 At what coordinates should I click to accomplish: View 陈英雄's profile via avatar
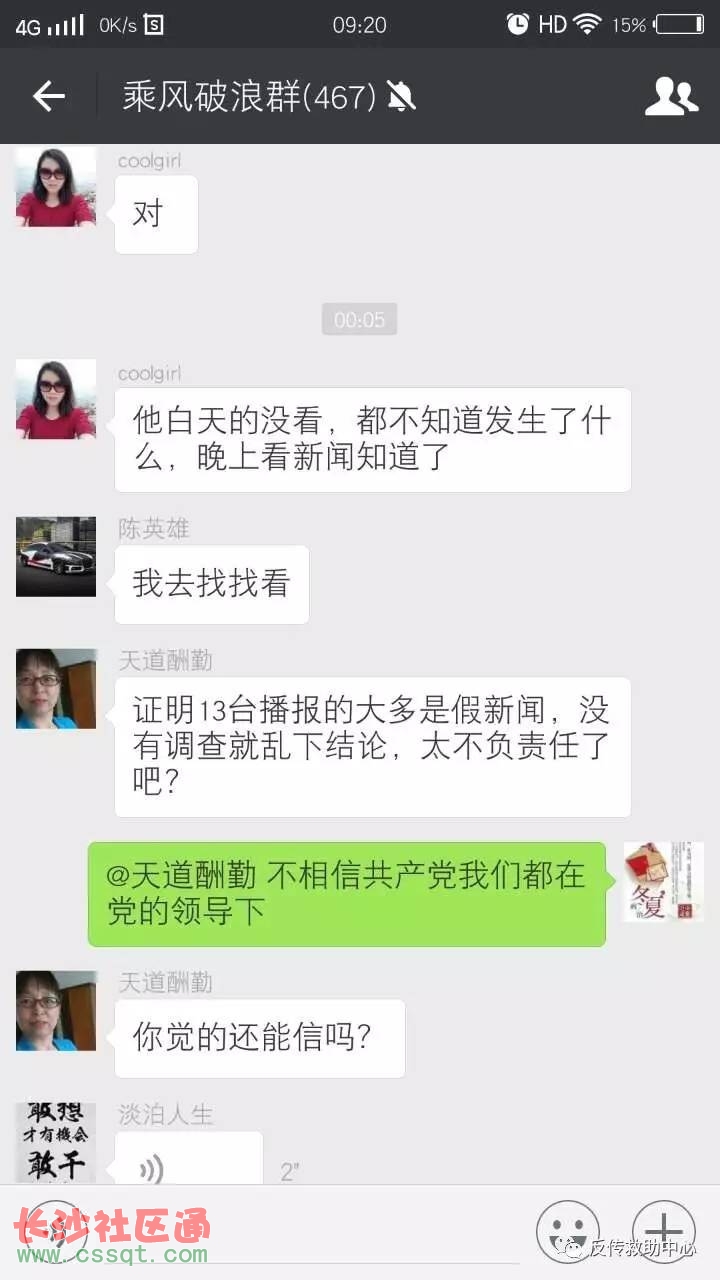(56, 557)
